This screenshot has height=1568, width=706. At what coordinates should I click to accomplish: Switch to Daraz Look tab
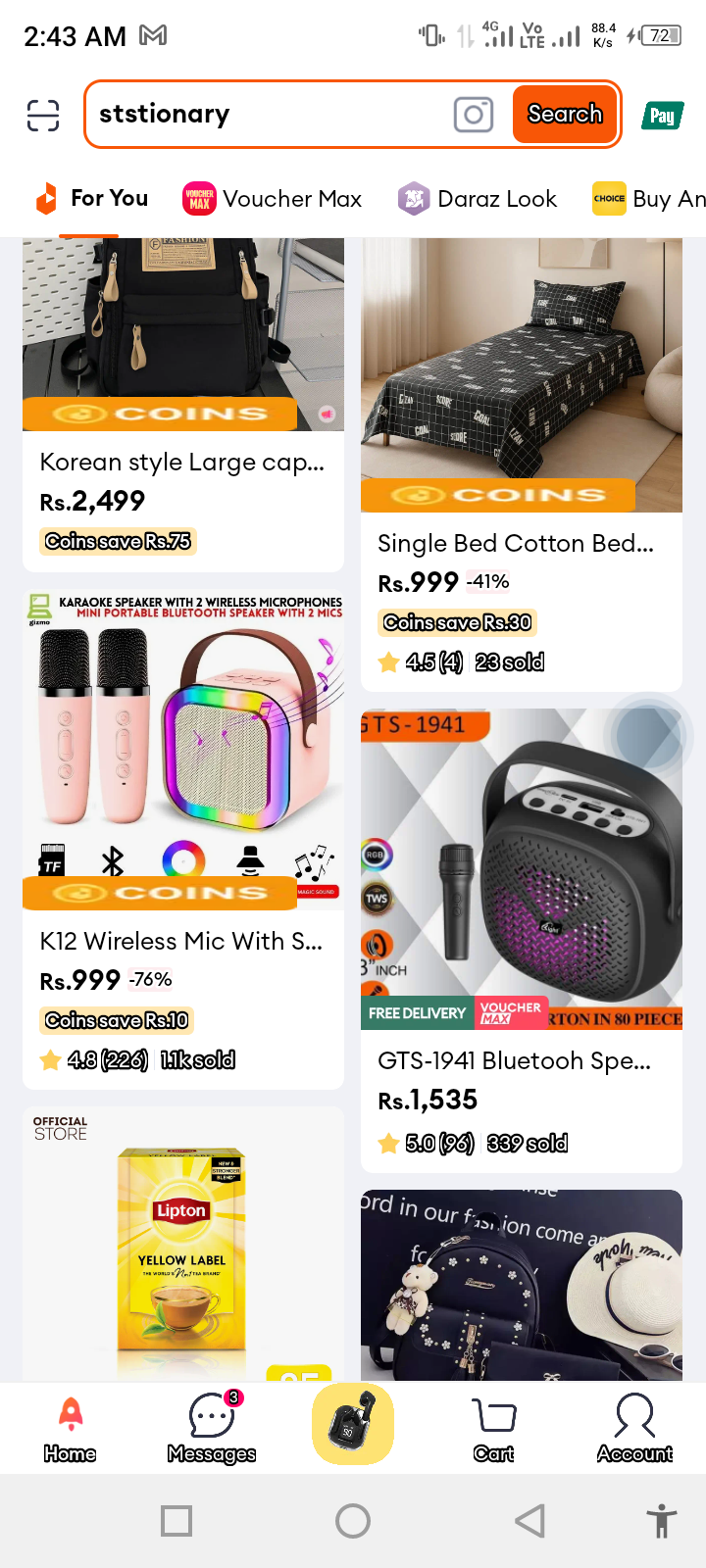(x=478, y=199)
